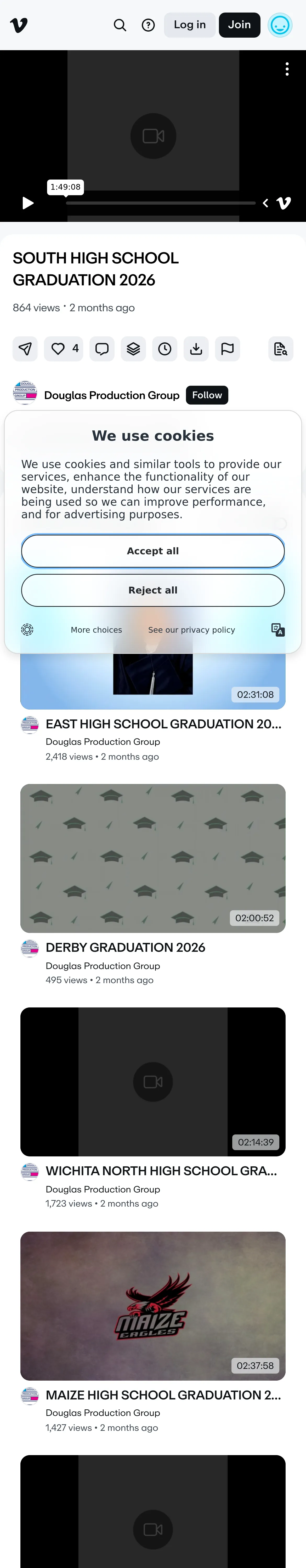Add video to Watch Later with clock icon
Screen dimensions: 306x1568
point(165,349)
